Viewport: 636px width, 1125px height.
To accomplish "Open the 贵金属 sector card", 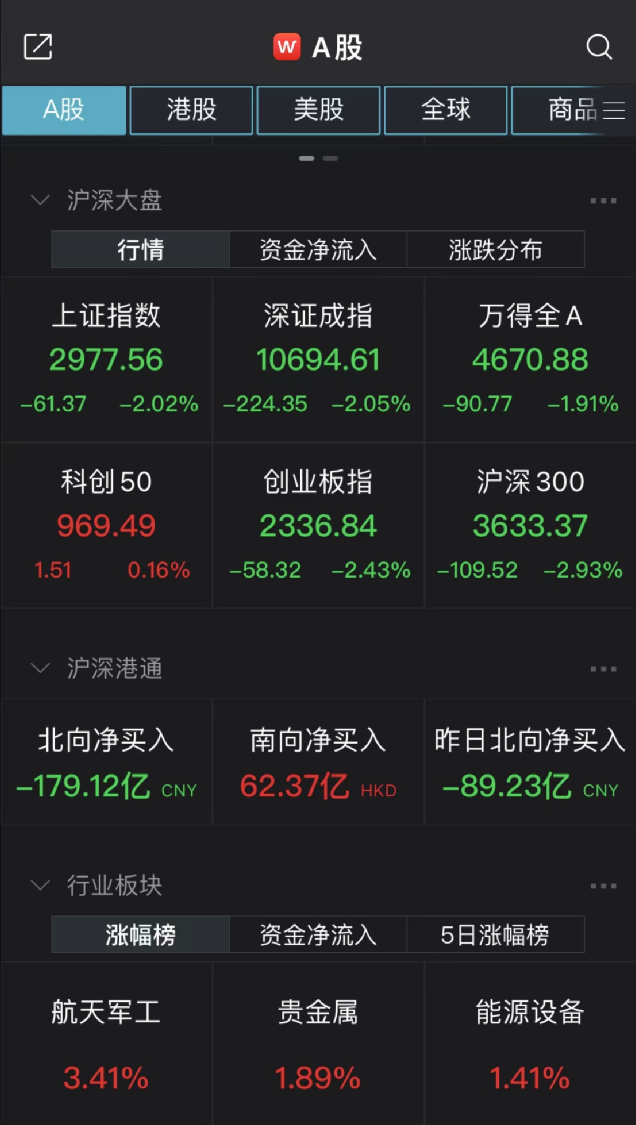I will [x=318, y=1044].
